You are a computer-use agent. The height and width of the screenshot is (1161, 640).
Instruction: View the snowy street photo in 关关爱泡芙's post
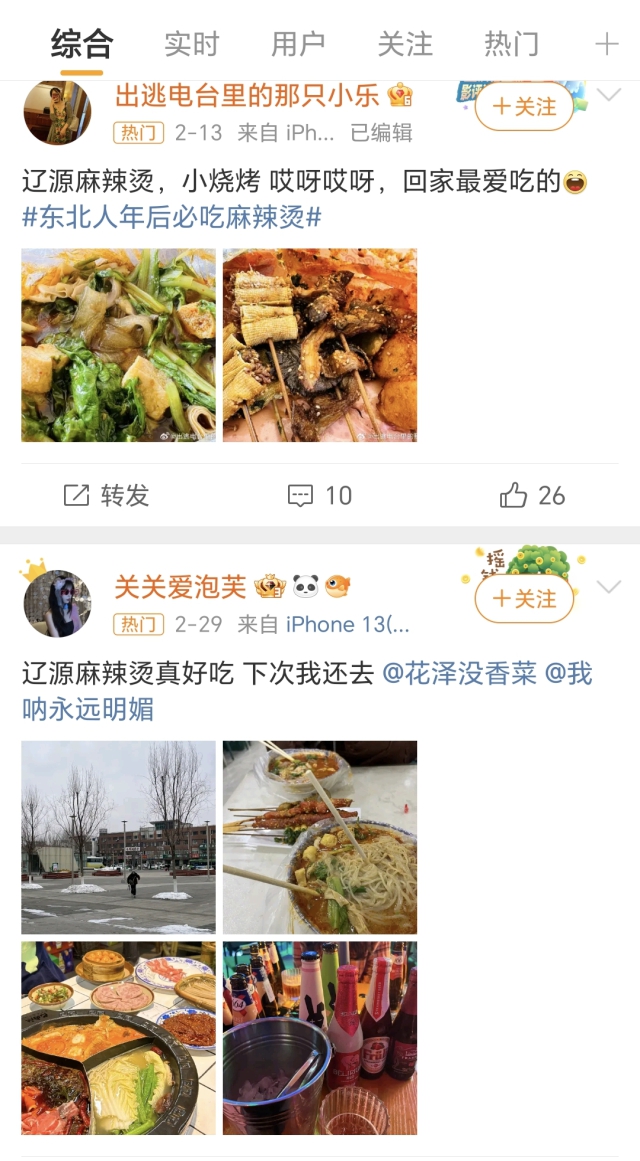[x=118, y=837]
